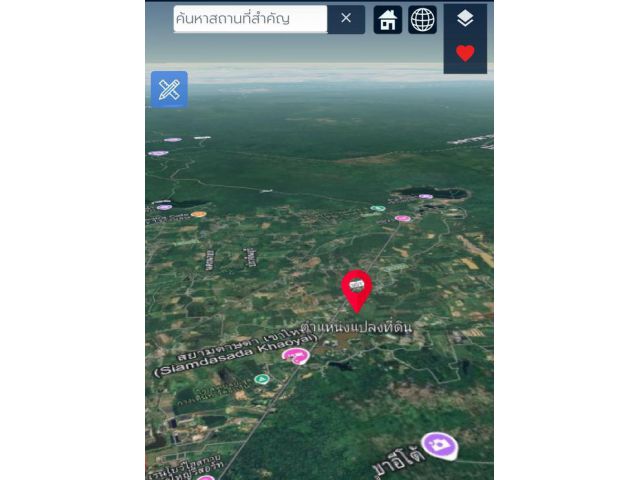Open the favorites heart
640x480 pixels.
(465, 53)
